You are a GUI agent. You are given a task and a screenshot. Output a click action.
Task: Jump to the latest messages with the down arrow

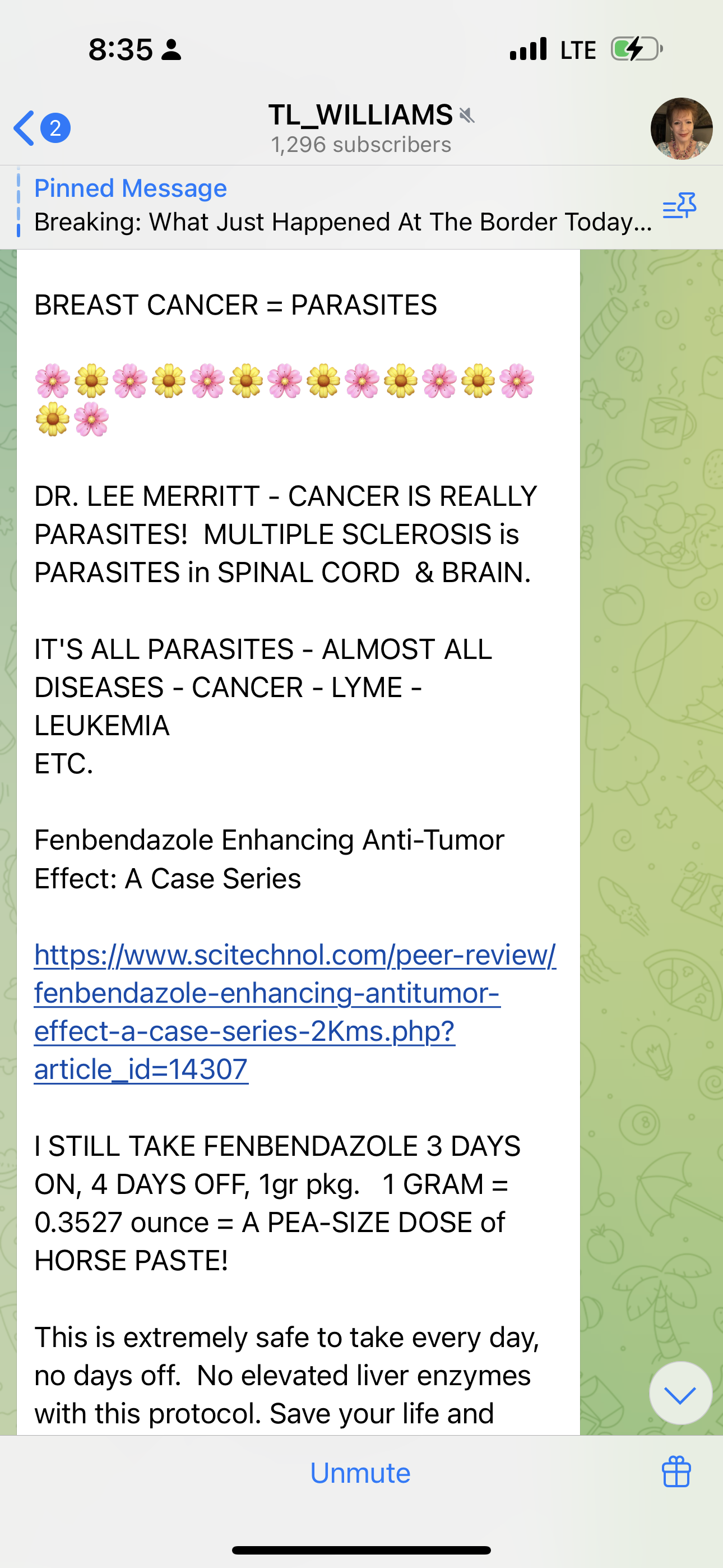tap(680, 1392)
